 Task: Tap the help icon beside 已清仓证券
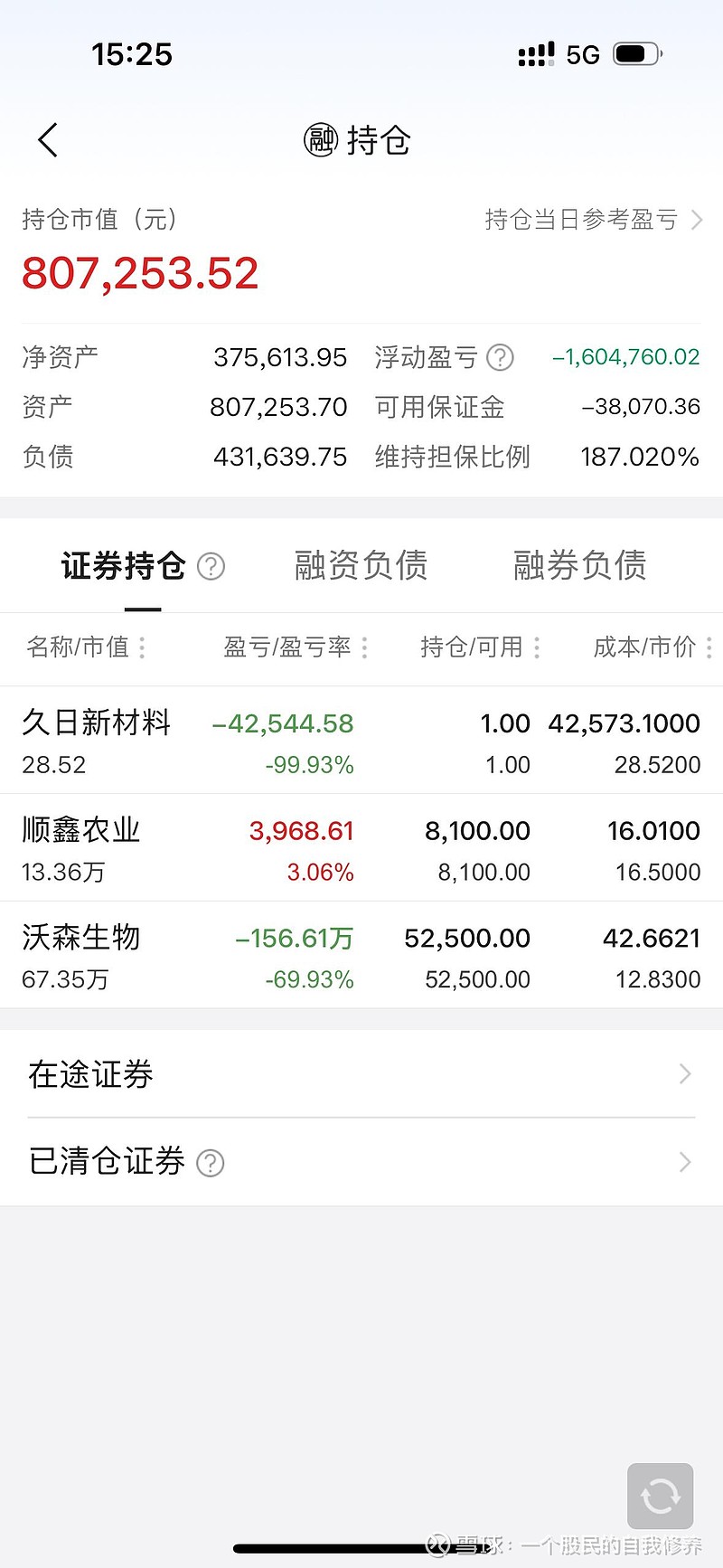211,1163
